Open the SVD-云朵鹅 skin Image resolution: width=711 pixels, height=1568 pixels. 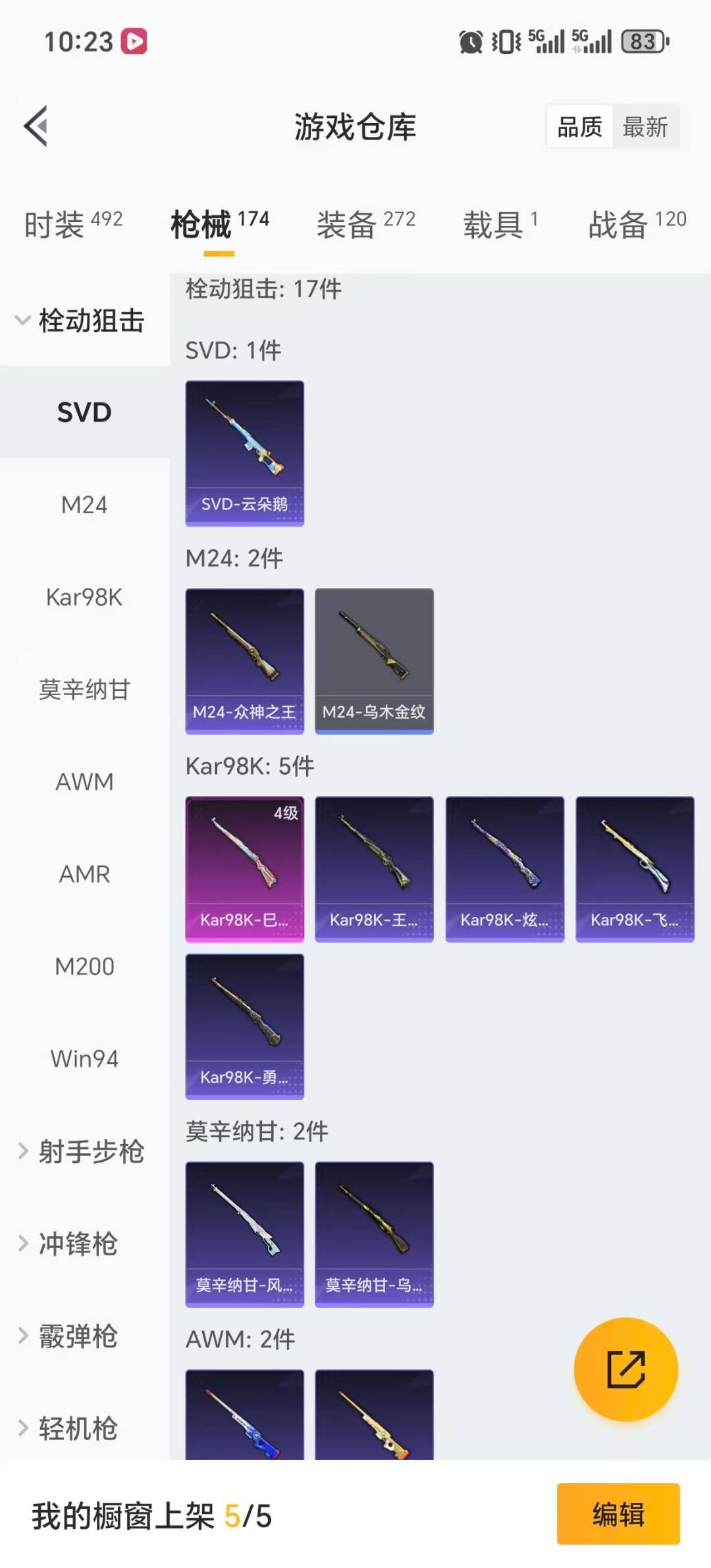pyautogui.click(x=244, y=453)
